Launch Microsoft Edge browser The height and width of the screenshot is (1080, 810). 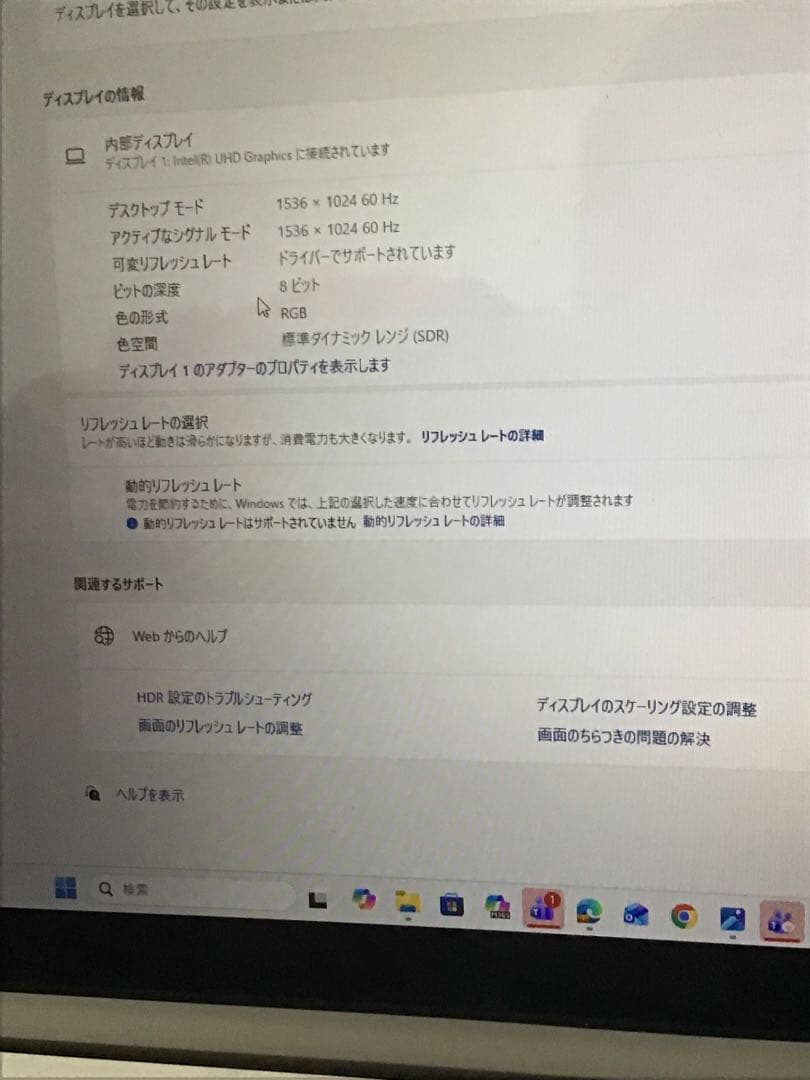[586, 911]
